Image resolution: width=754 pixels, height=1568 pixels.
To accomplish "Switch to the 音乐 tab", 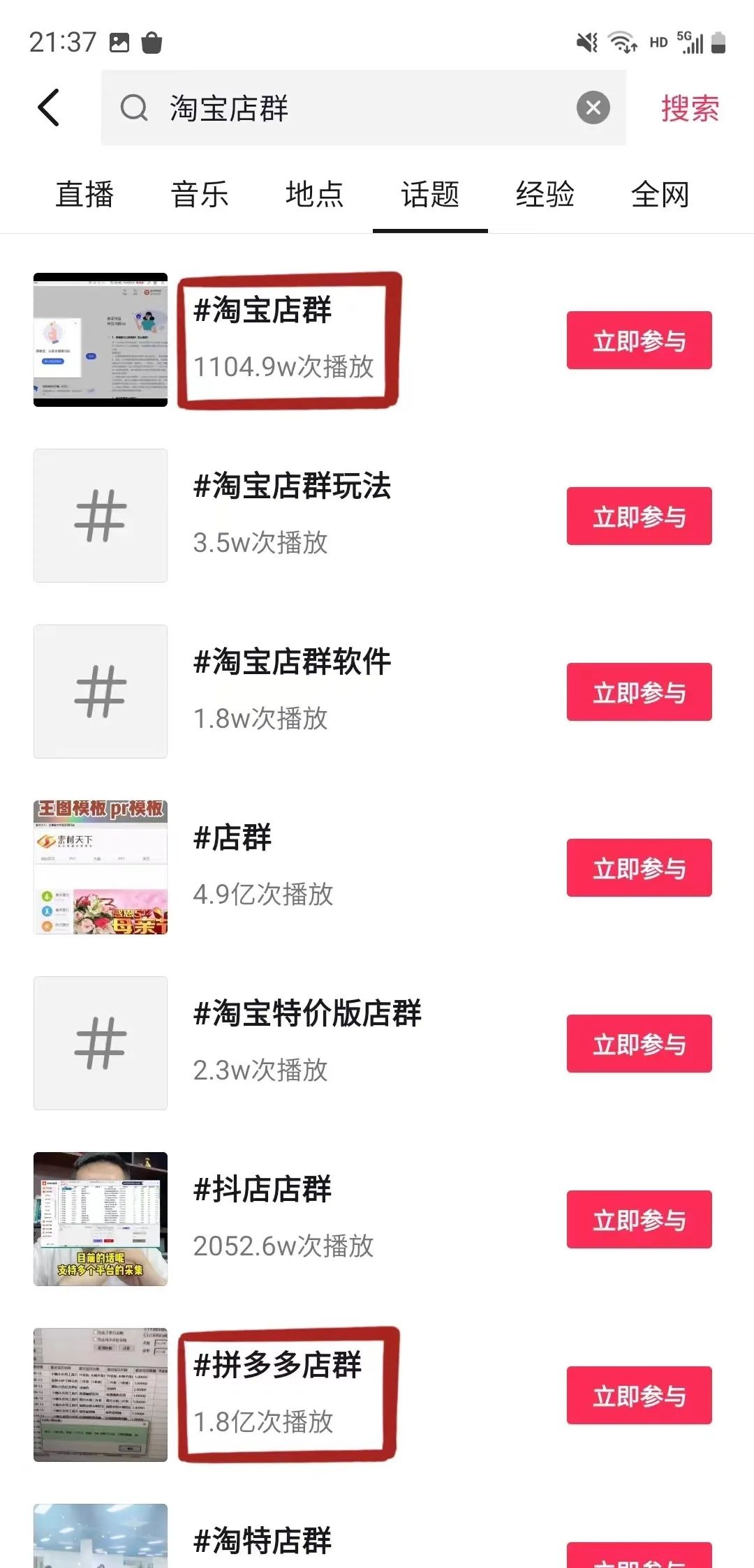I will 200,195.
